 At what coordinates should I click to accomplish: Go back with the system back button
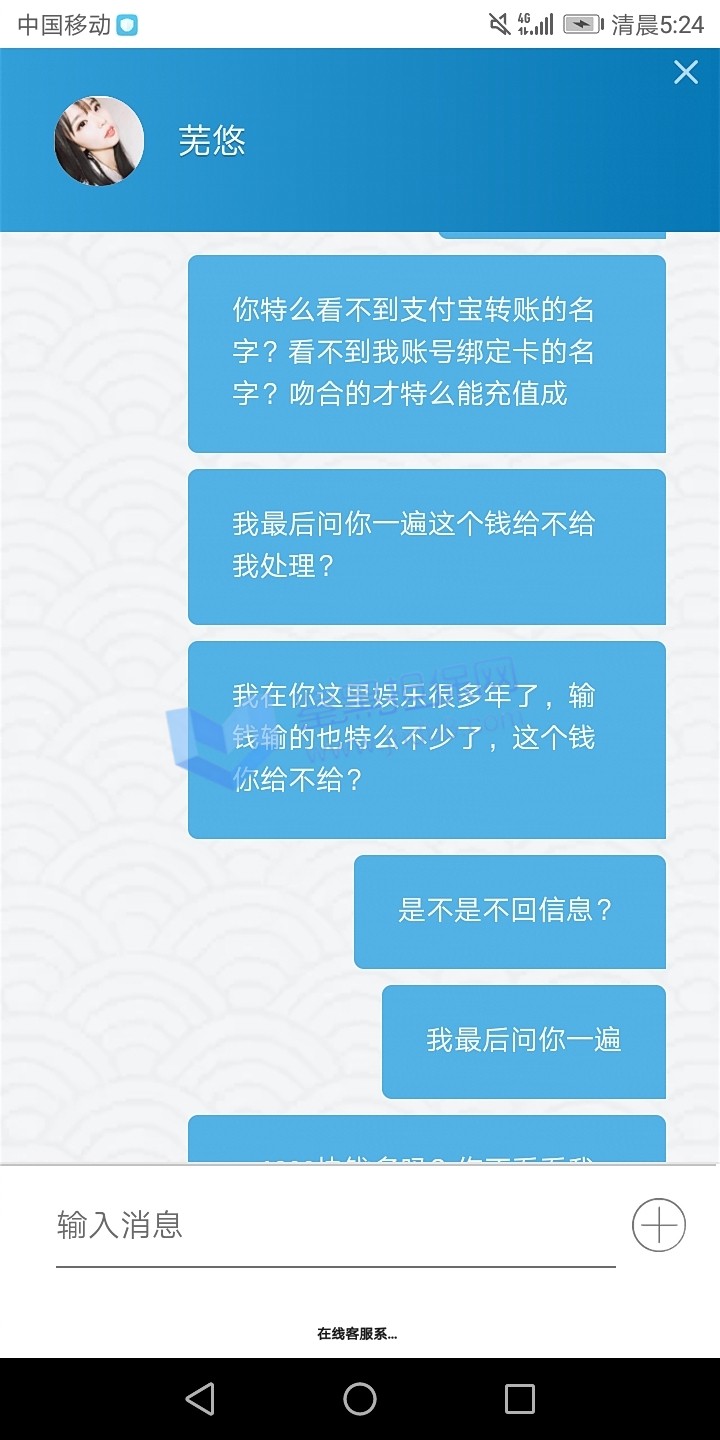[x=200, y=1399]
